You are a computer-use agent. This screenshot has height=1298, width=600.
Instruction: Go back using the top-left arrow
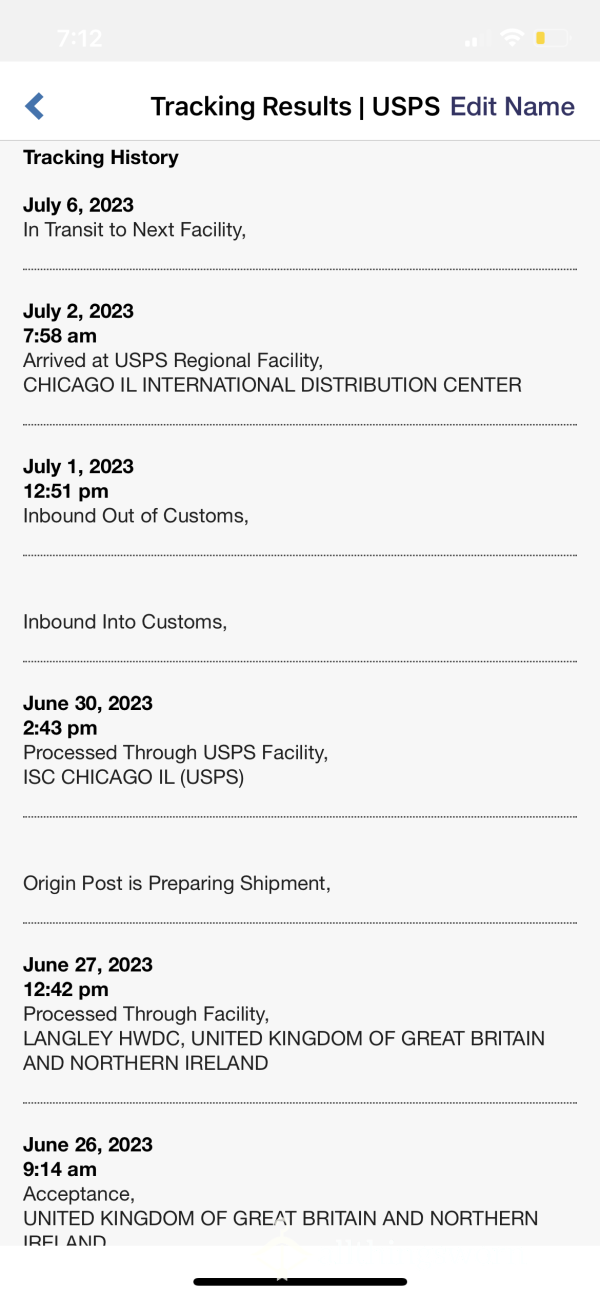[35, 106]
